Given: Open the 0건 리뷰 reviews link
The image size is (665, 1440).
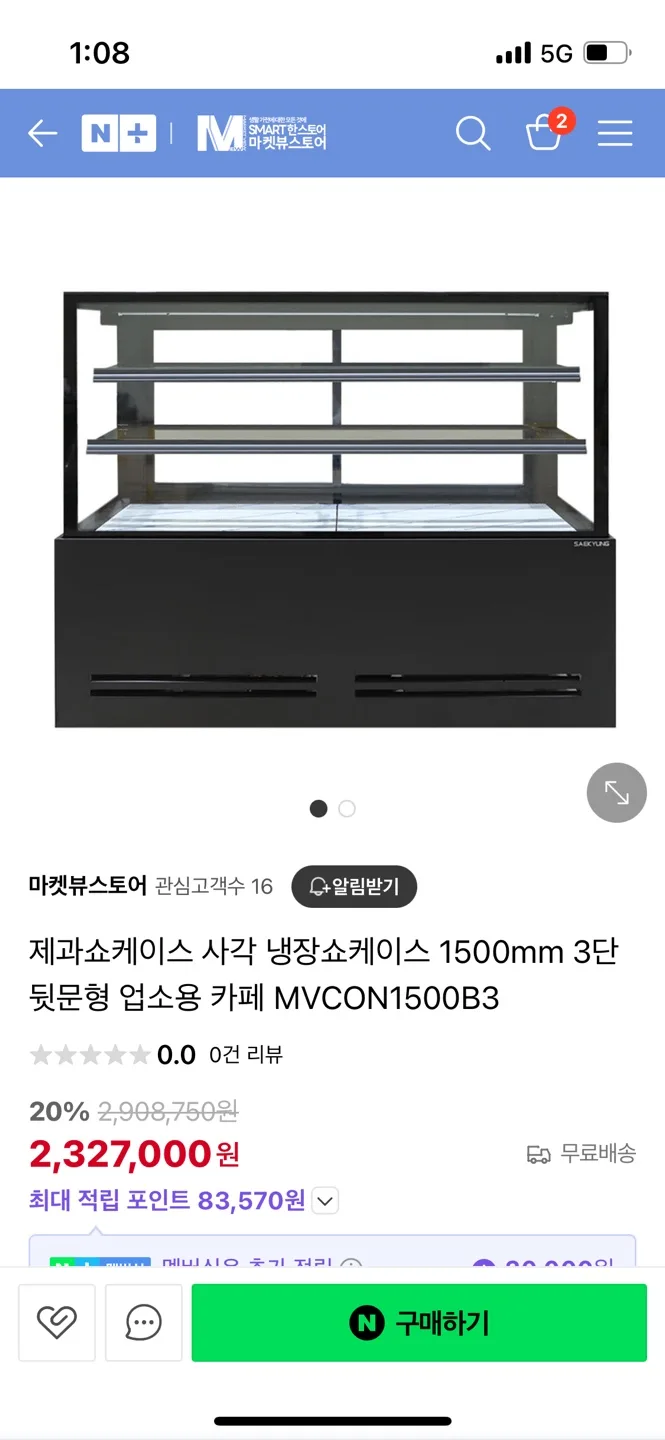Looking at the screenshot, I should [x=246, y=1054].
